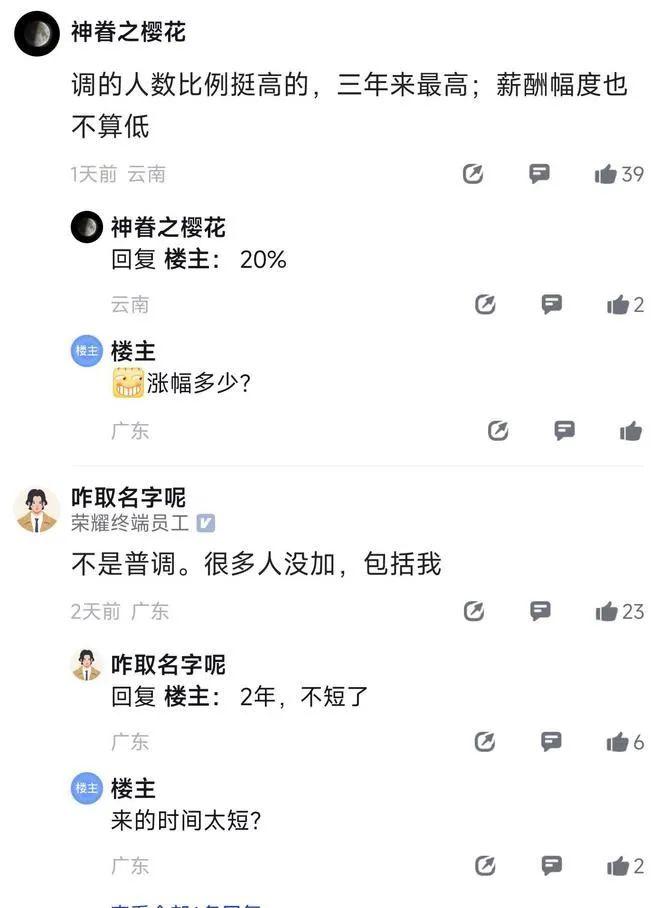Screen dimensions: 660x908
Task: Like 神眷之樱花's comment with 39 likes
Action: (606, 174)
